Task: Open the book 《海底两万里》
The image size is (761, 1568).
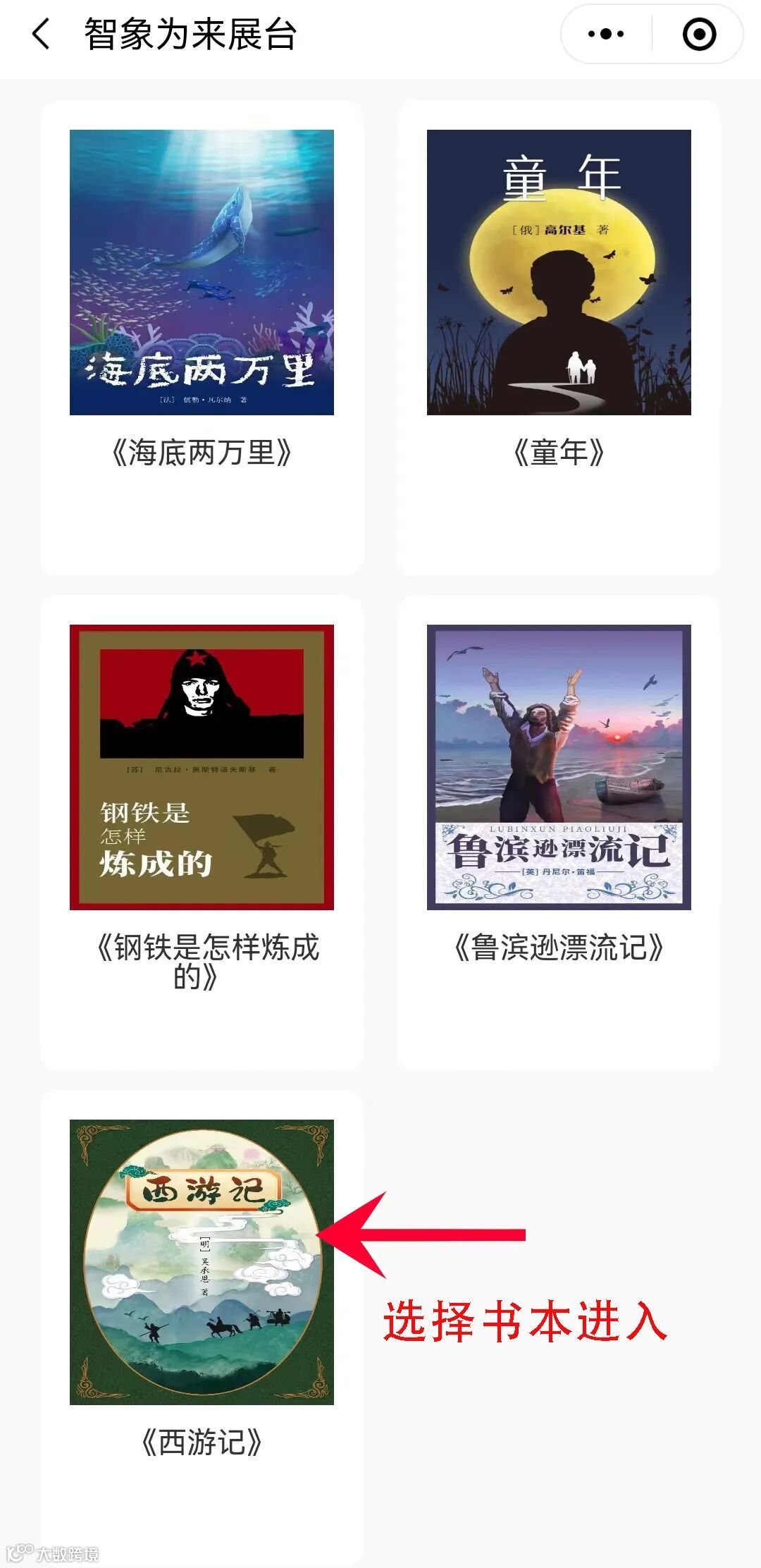Action: (x=202, y=272)
